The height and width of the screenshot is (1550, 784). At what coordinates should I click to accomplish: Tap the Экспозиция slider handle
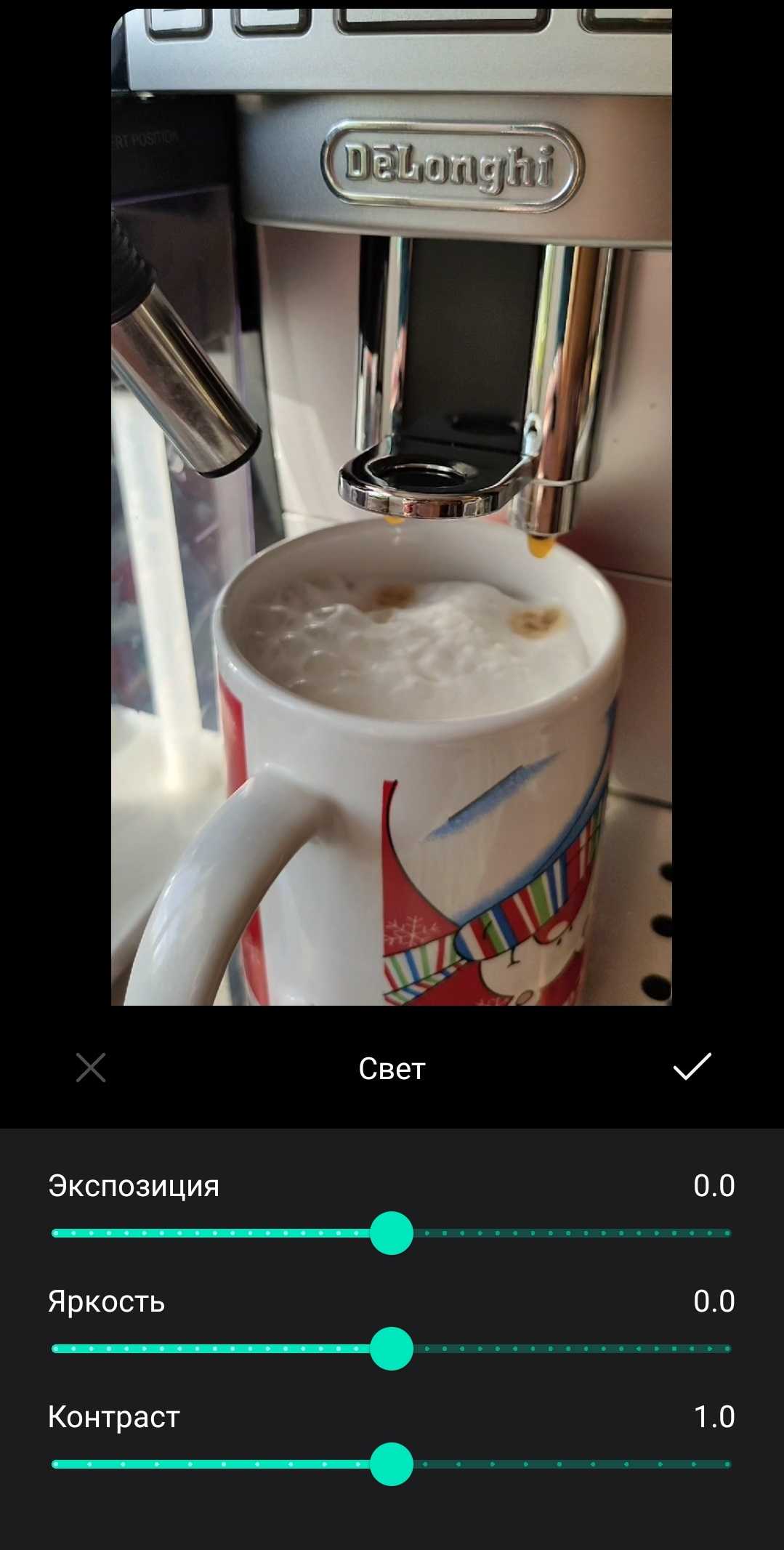392,1233
